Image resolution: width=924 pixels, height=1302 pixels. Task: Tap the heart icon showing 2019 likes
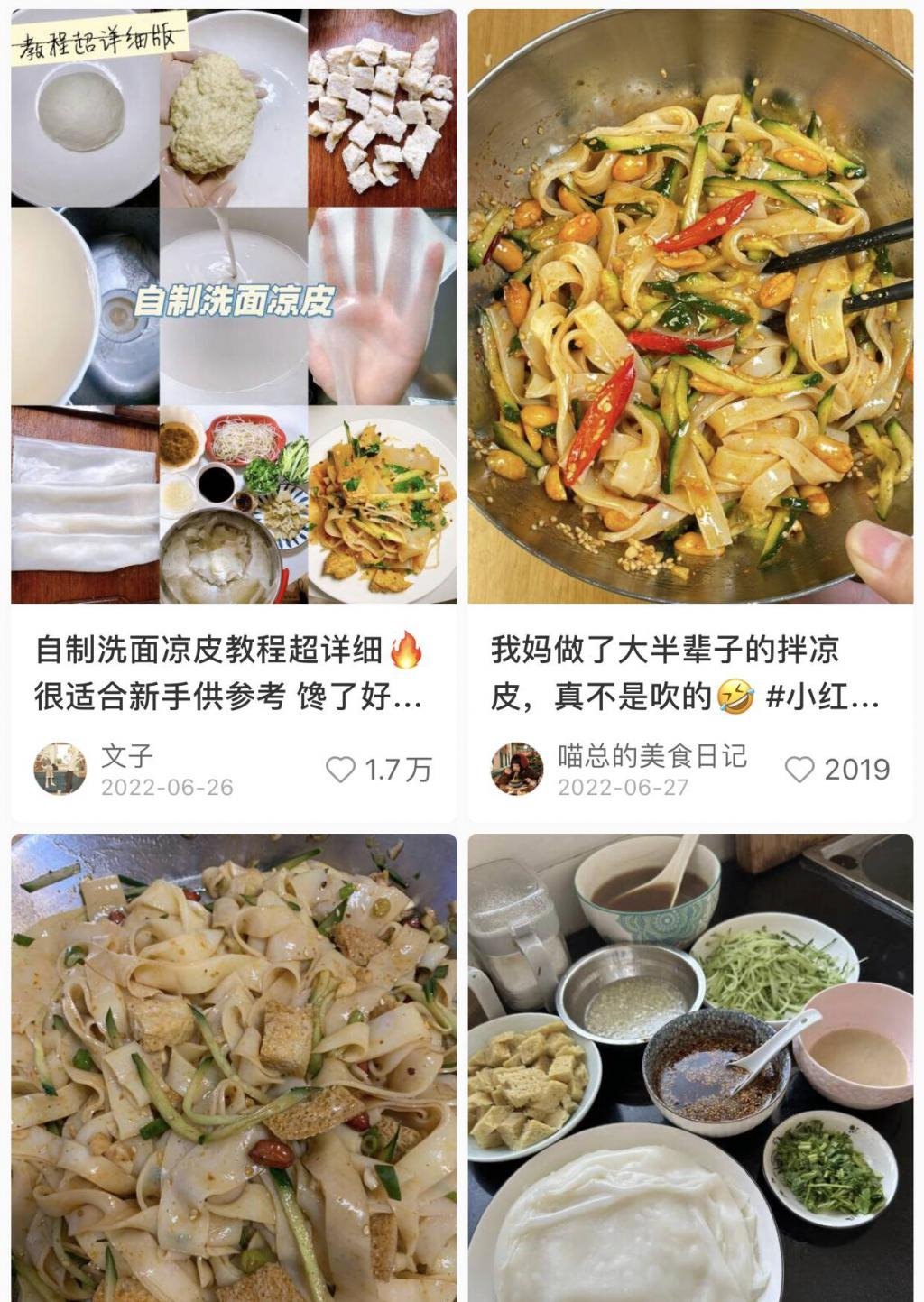(799, 768)
